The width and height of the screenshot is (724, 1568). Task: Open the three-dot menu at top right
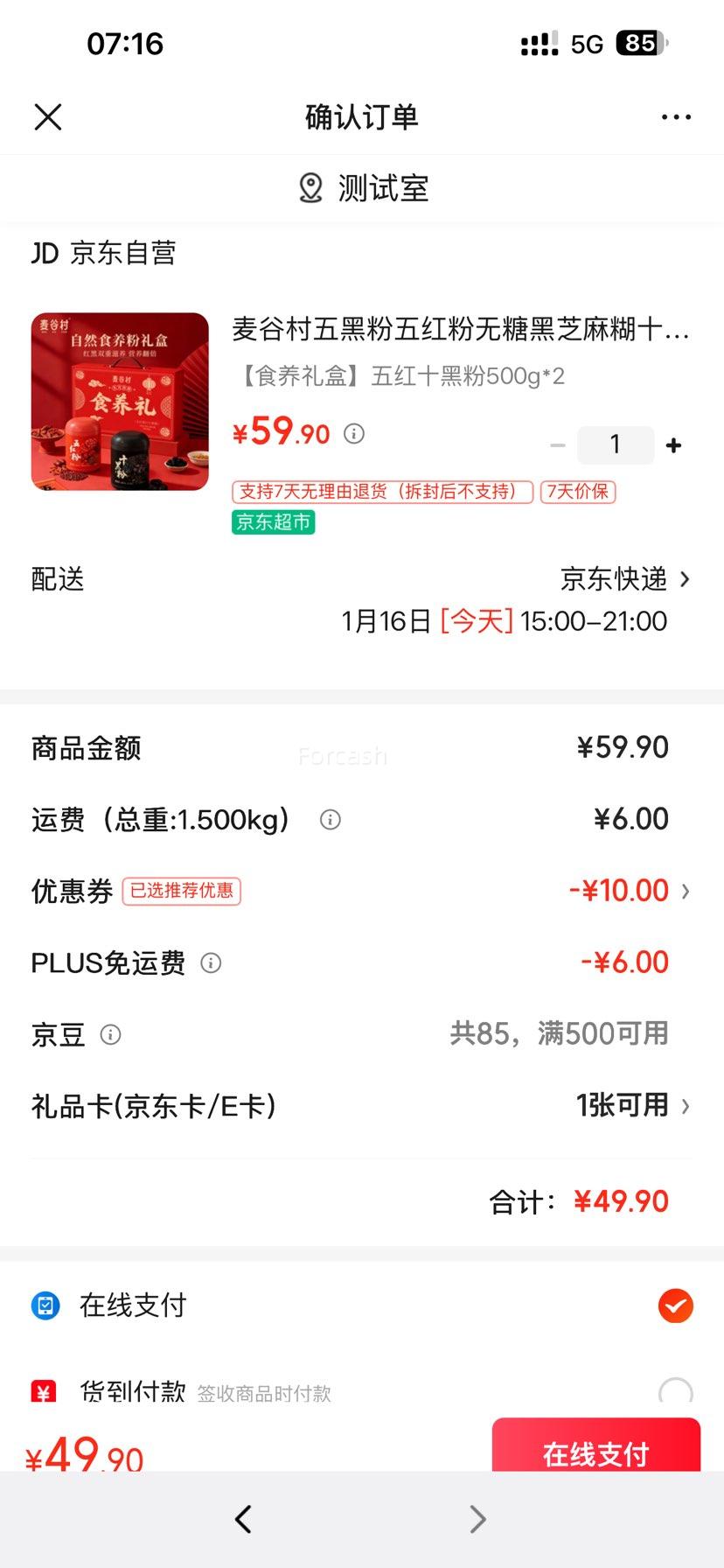click(x=676, y=116)
